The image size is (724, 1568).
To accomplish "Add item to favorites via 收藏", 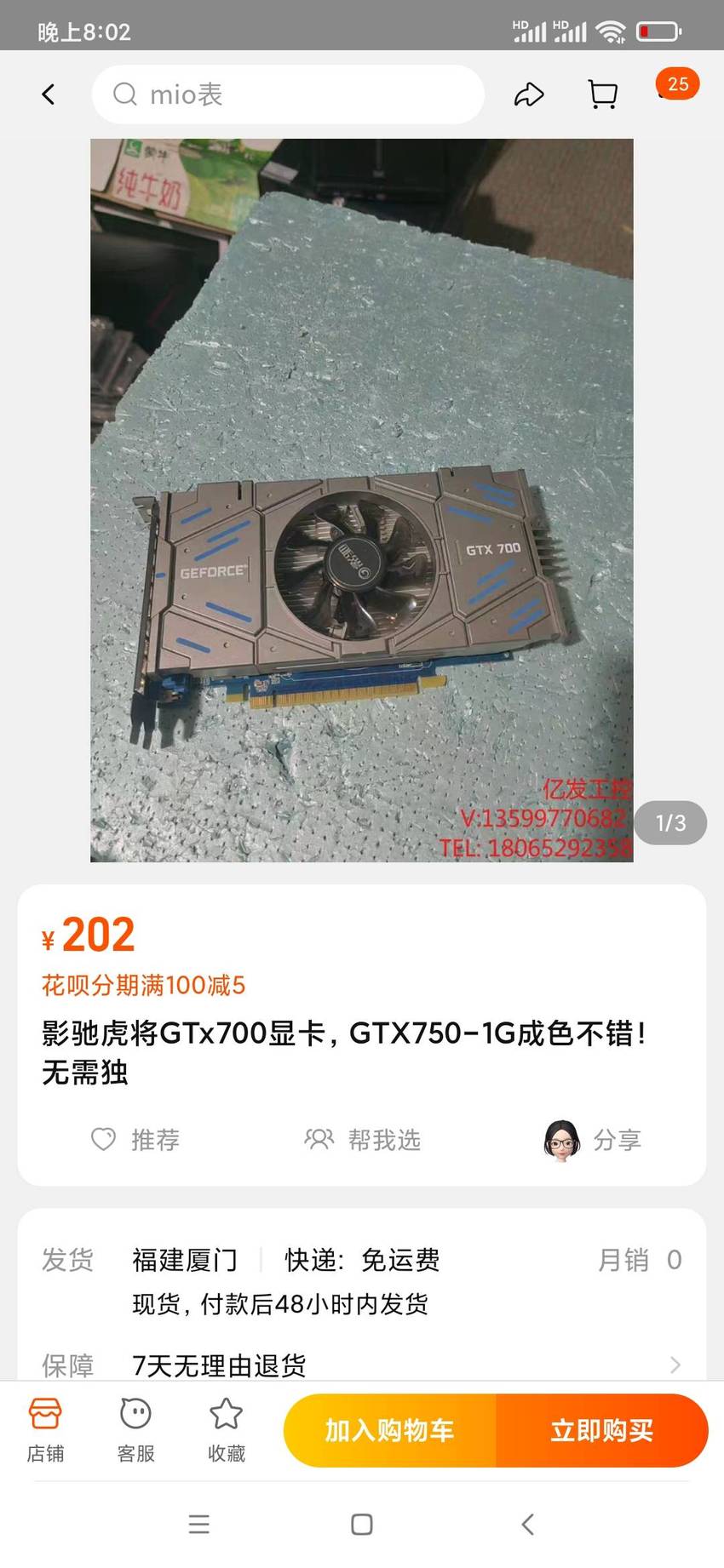I will (x=227, y=1430).
